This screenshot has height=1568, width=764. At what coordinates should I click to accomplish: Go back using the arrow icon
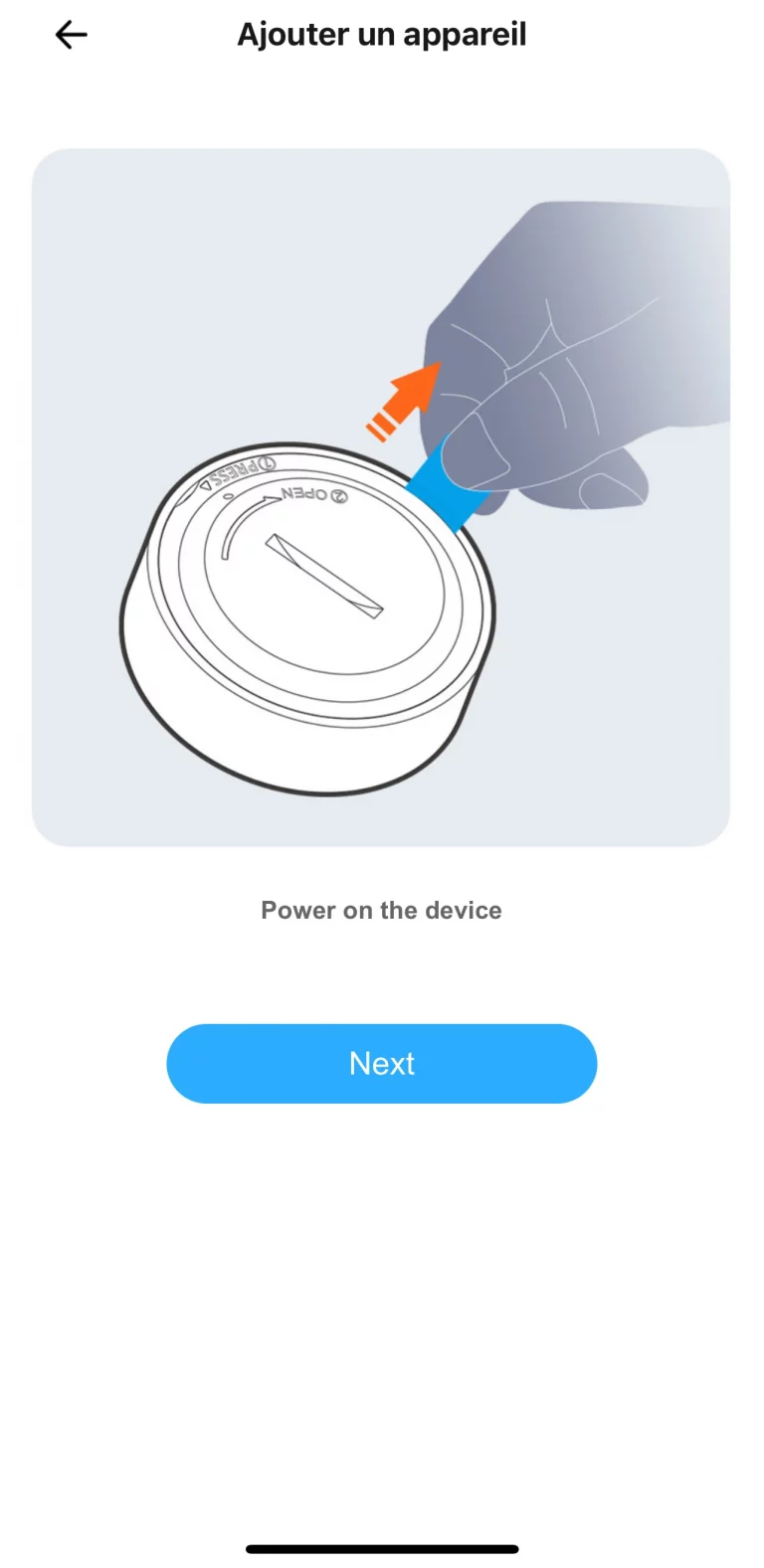pyautogui.click(x=72, y=36)
